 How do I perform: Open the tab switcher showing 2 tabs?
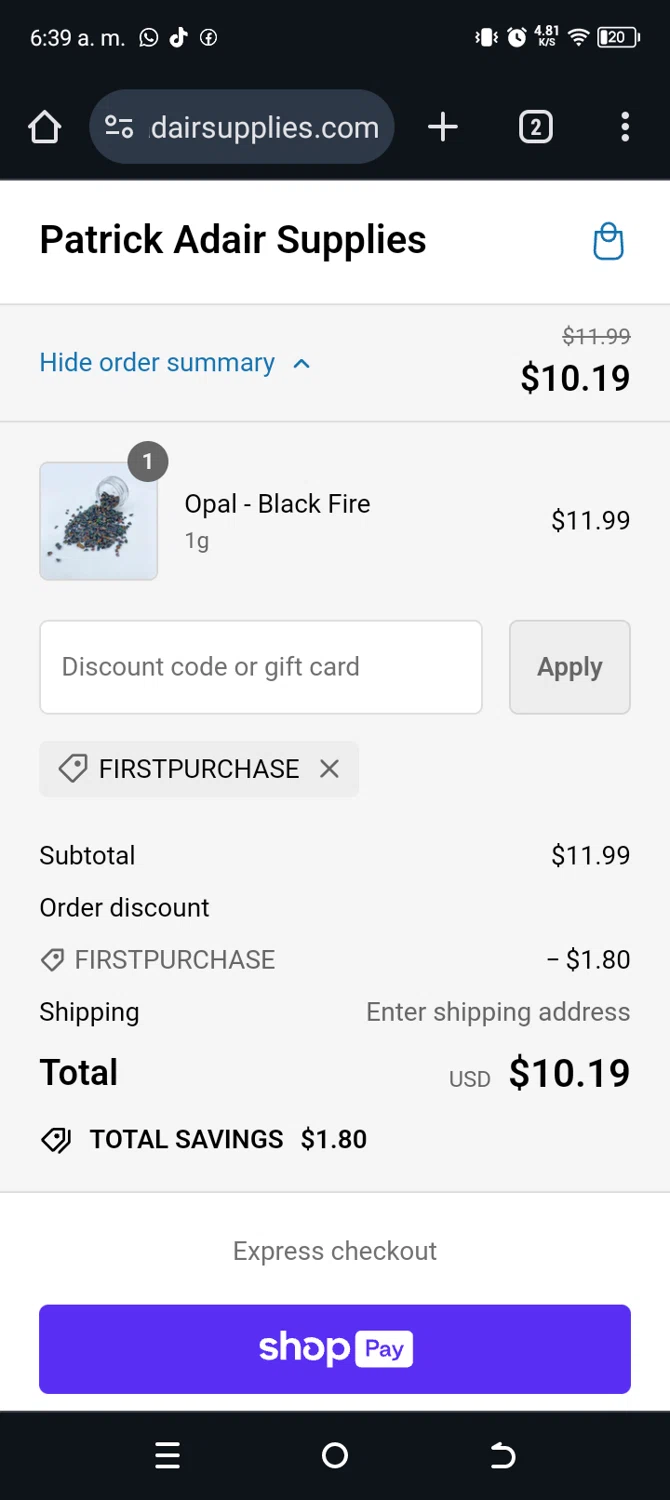click(x=535, y=127)
